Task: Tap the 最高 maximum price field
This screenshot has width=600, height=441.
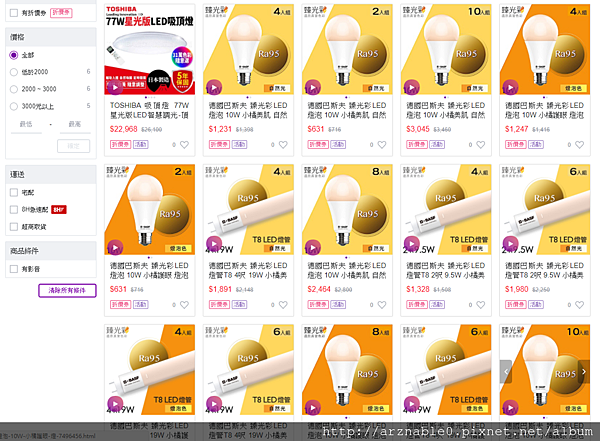Action: pos(74,125)
